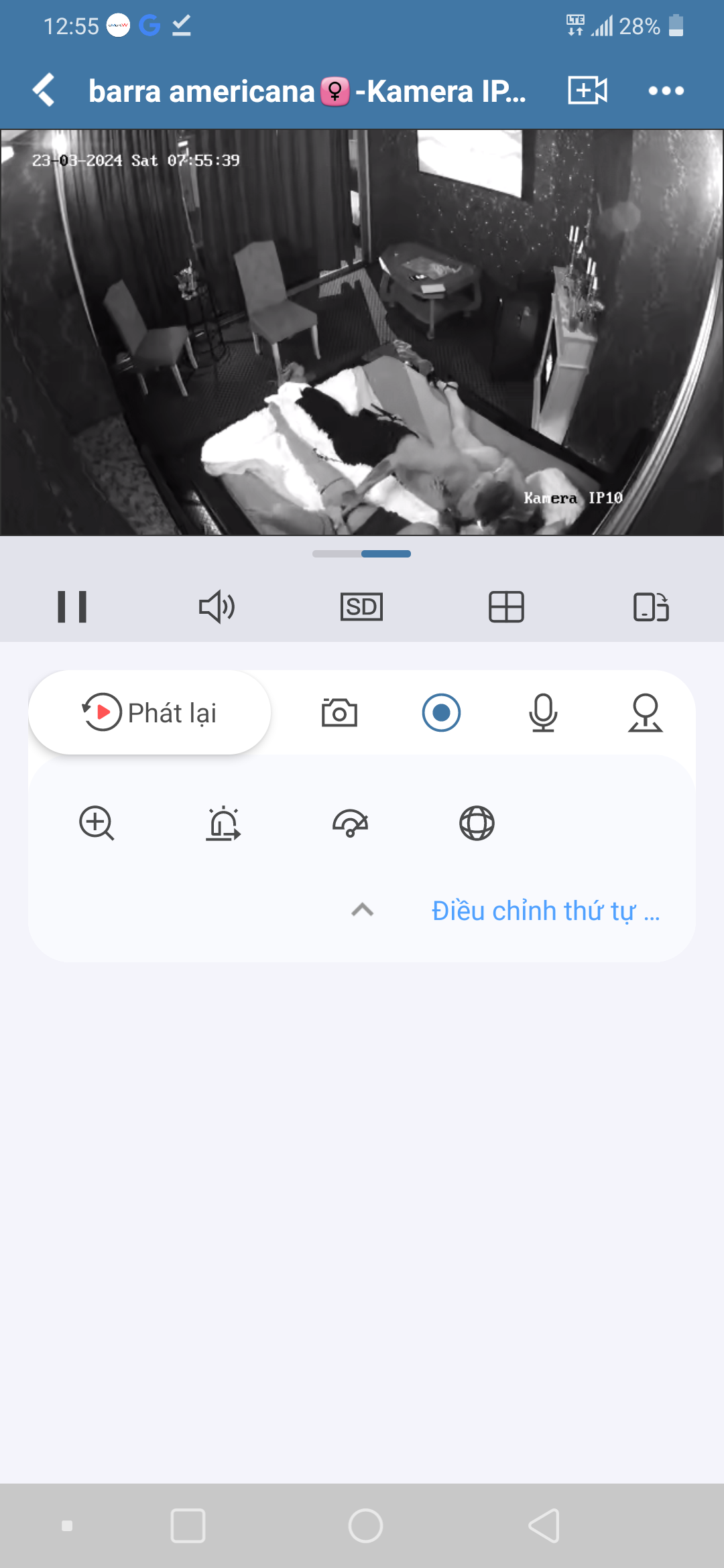Tap the system home button
This screenshot has width=724, height=1568.
(365, 1526)
